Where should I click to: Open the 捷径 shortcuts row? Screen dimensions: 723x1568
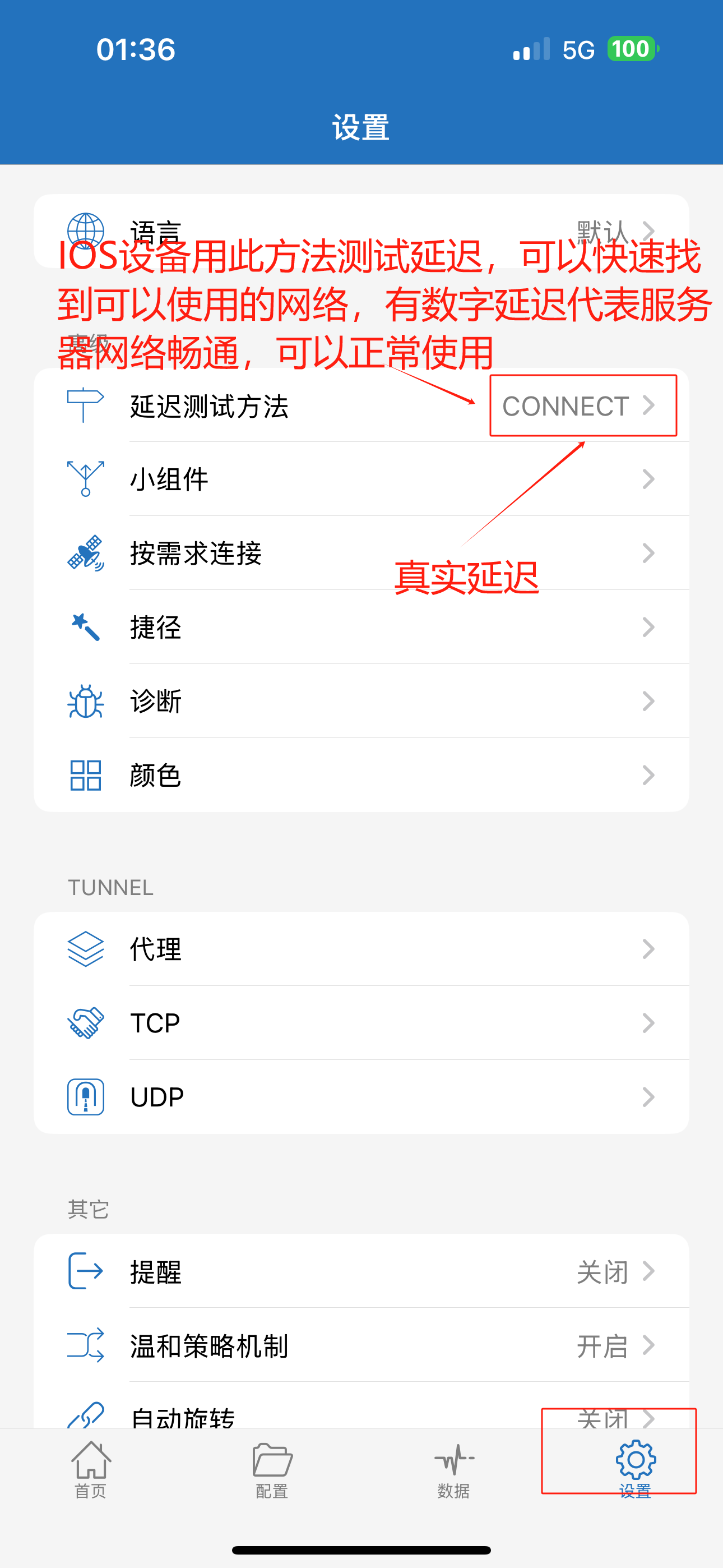click(x=361, y=627)
